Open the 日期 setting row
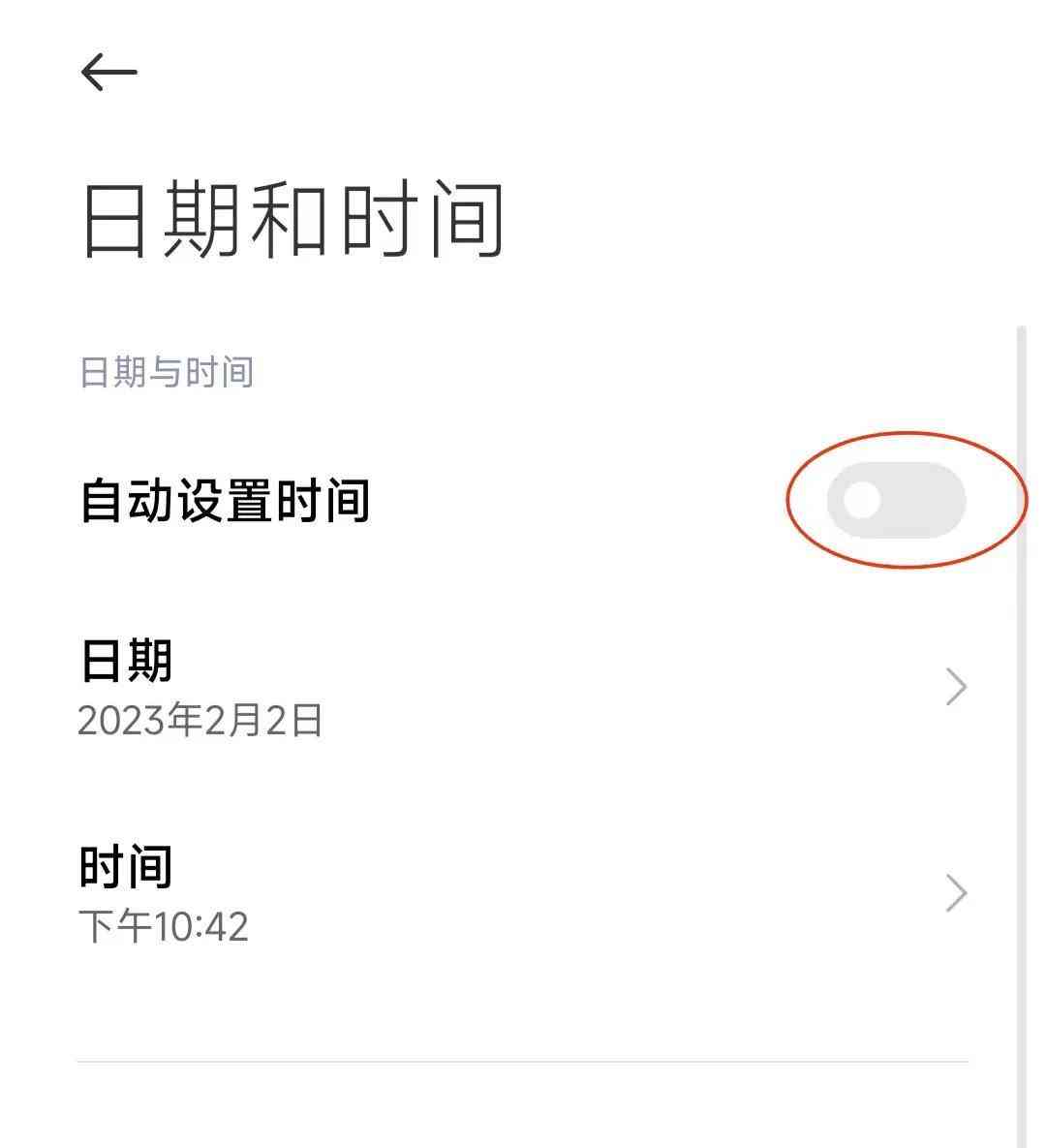Image resolution: width=1046 pixels, height=1148 pixels. pos(523,688)
